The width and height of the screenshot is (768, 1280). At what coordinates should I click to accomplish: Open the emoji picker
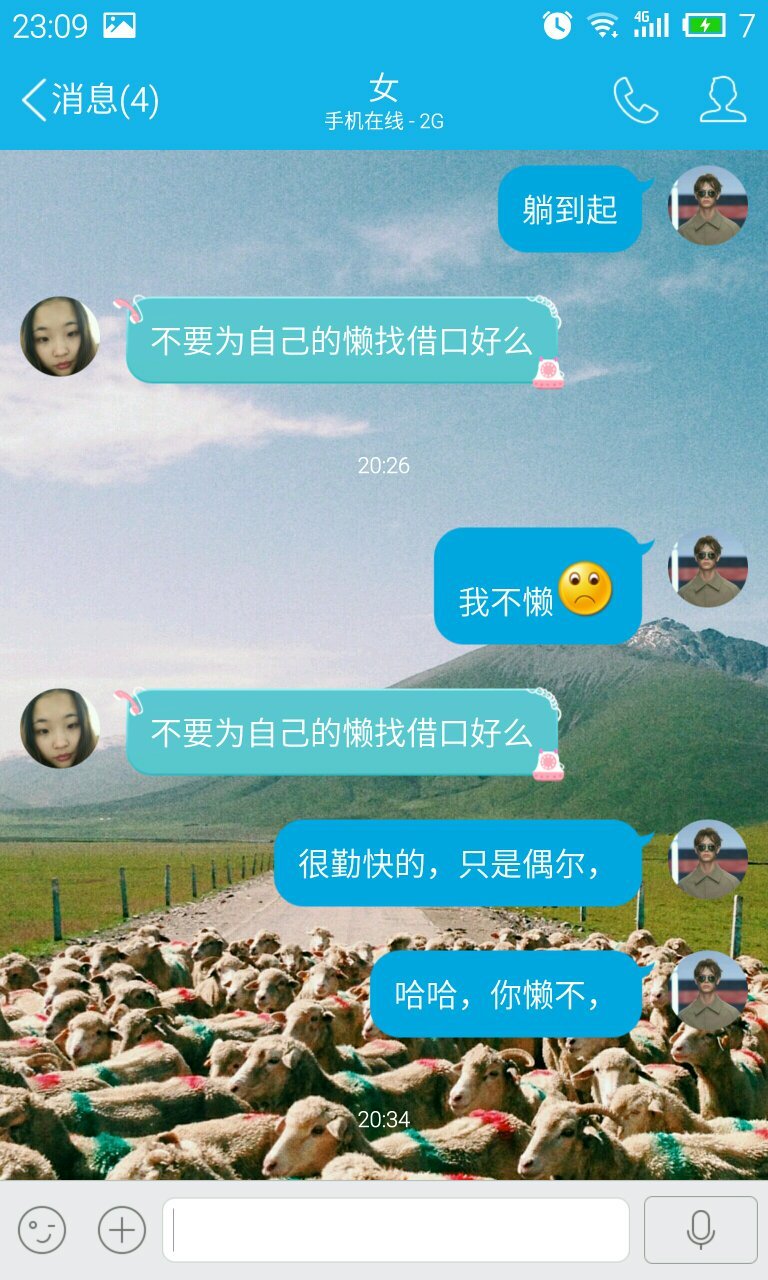tap(42, 1229)
